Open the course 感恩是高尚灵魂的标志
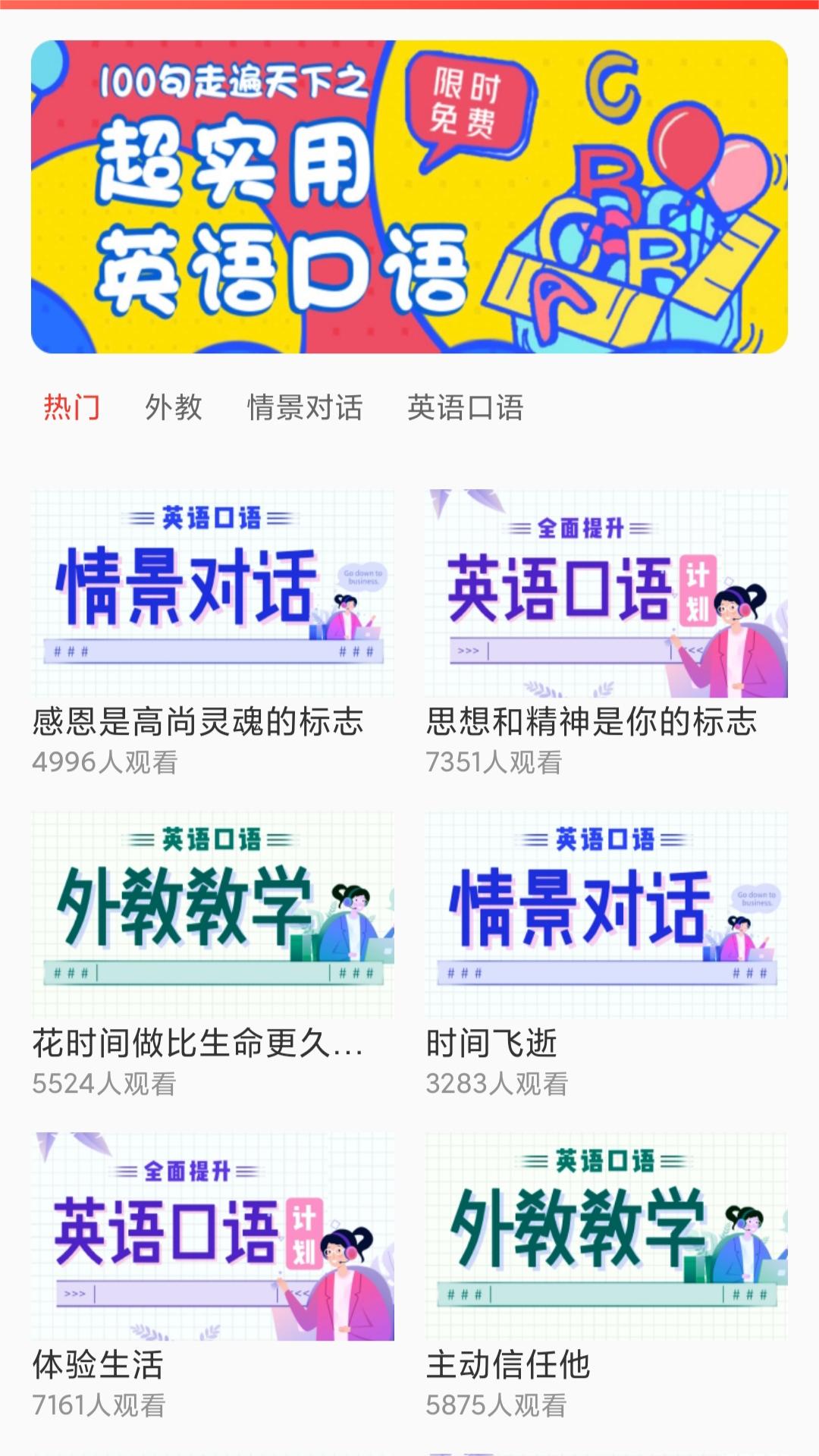Viewport: 819px width, 1456px height. pos(212,594)
